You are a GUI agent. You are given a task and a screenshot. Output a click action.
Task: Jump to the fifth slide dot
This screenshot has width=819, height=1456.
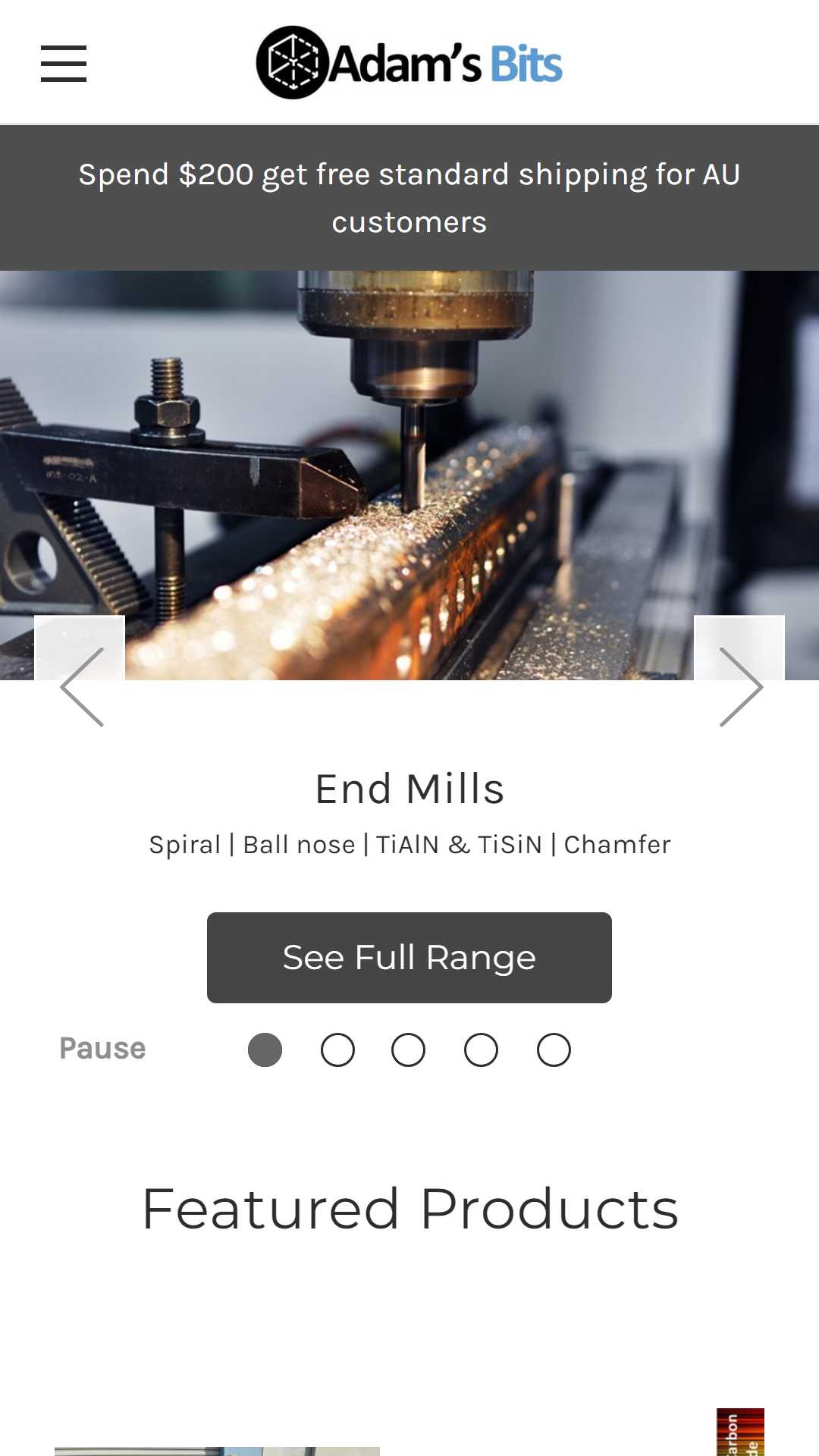pyautogui.click(x=554, y=1050)
